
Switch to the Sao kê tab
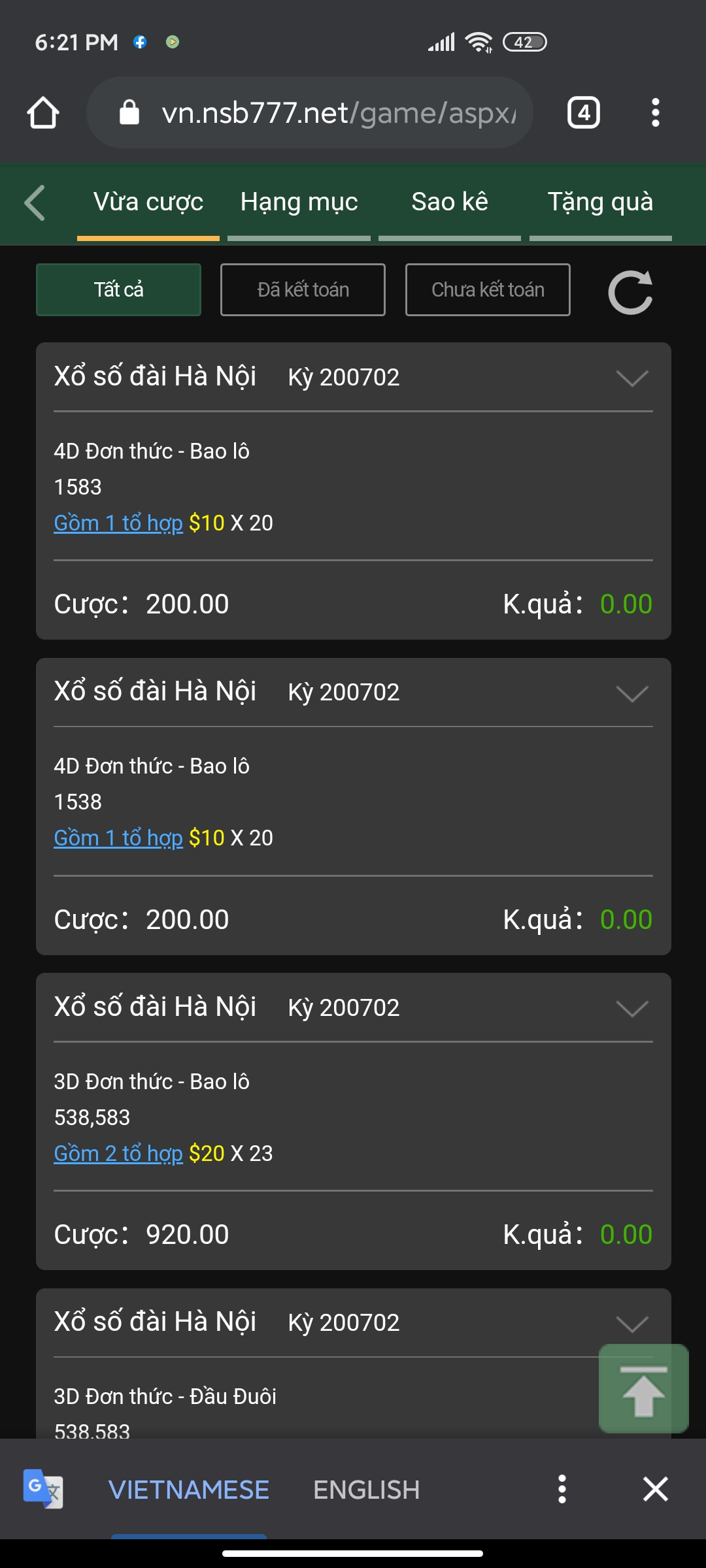coord(450,202)
